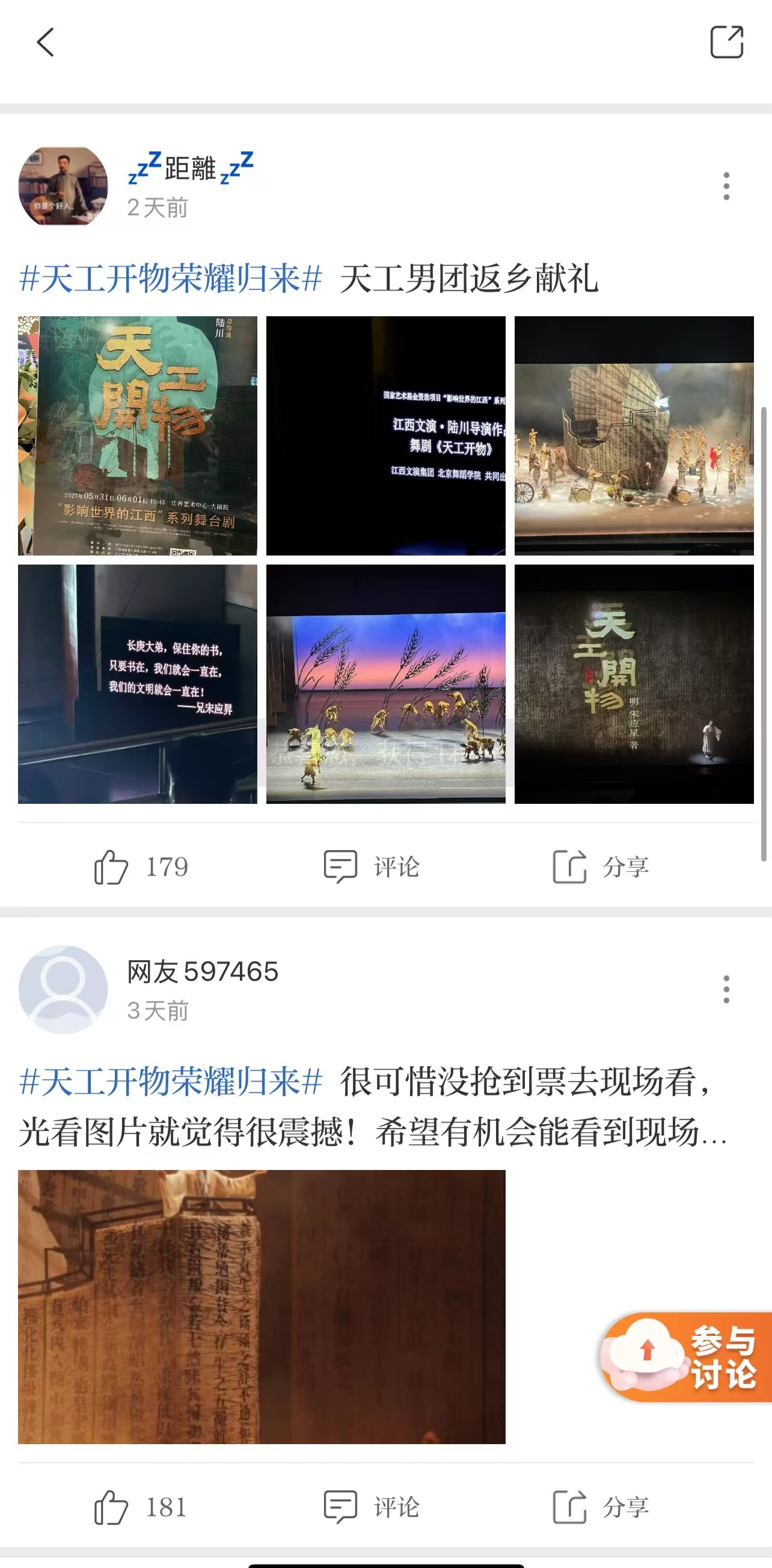
Task: Share 距離's post
Action: (x=600, y=867)
